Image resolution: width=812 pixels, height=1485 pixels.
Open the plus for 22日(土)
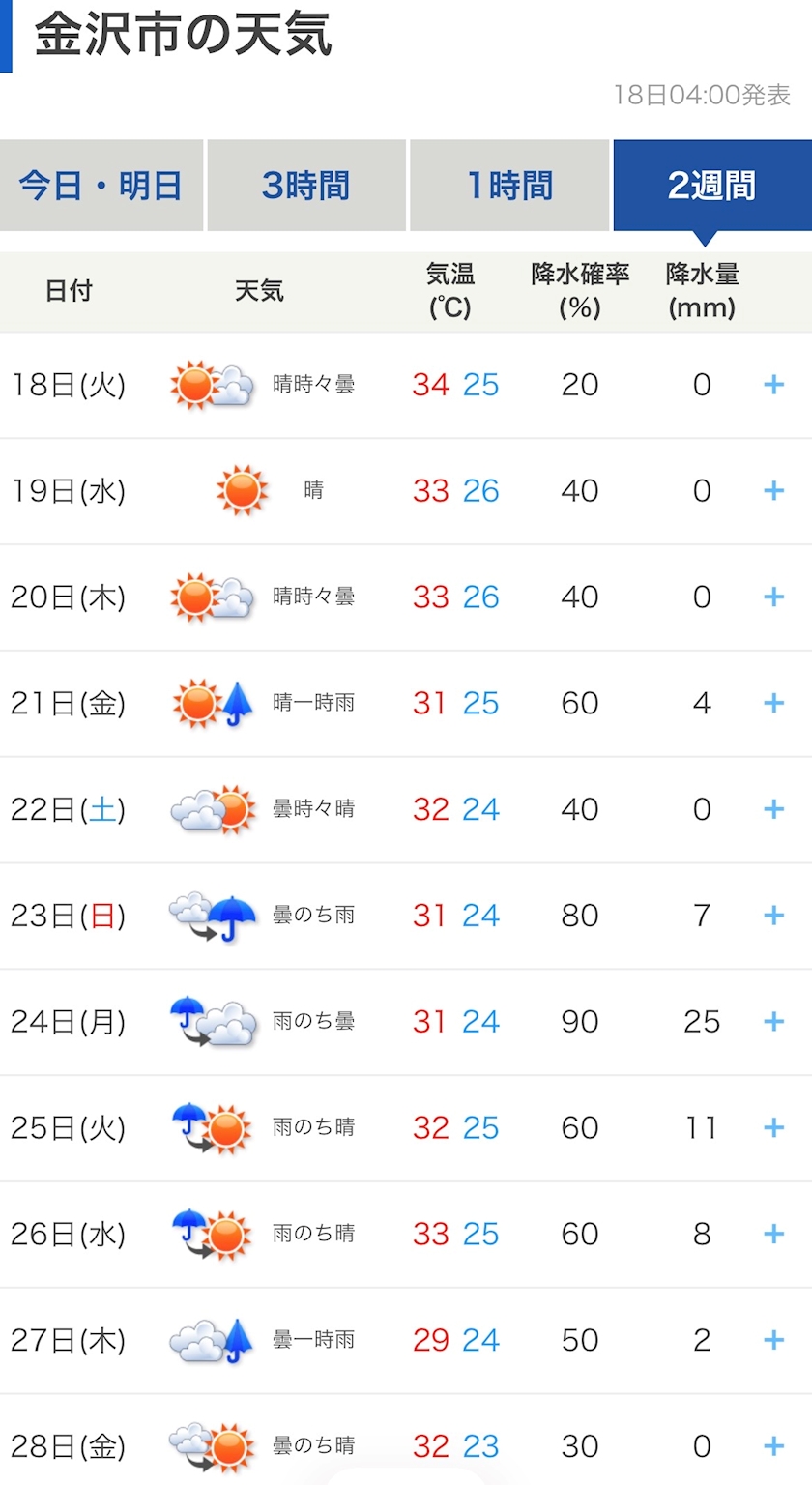point(773,808)
